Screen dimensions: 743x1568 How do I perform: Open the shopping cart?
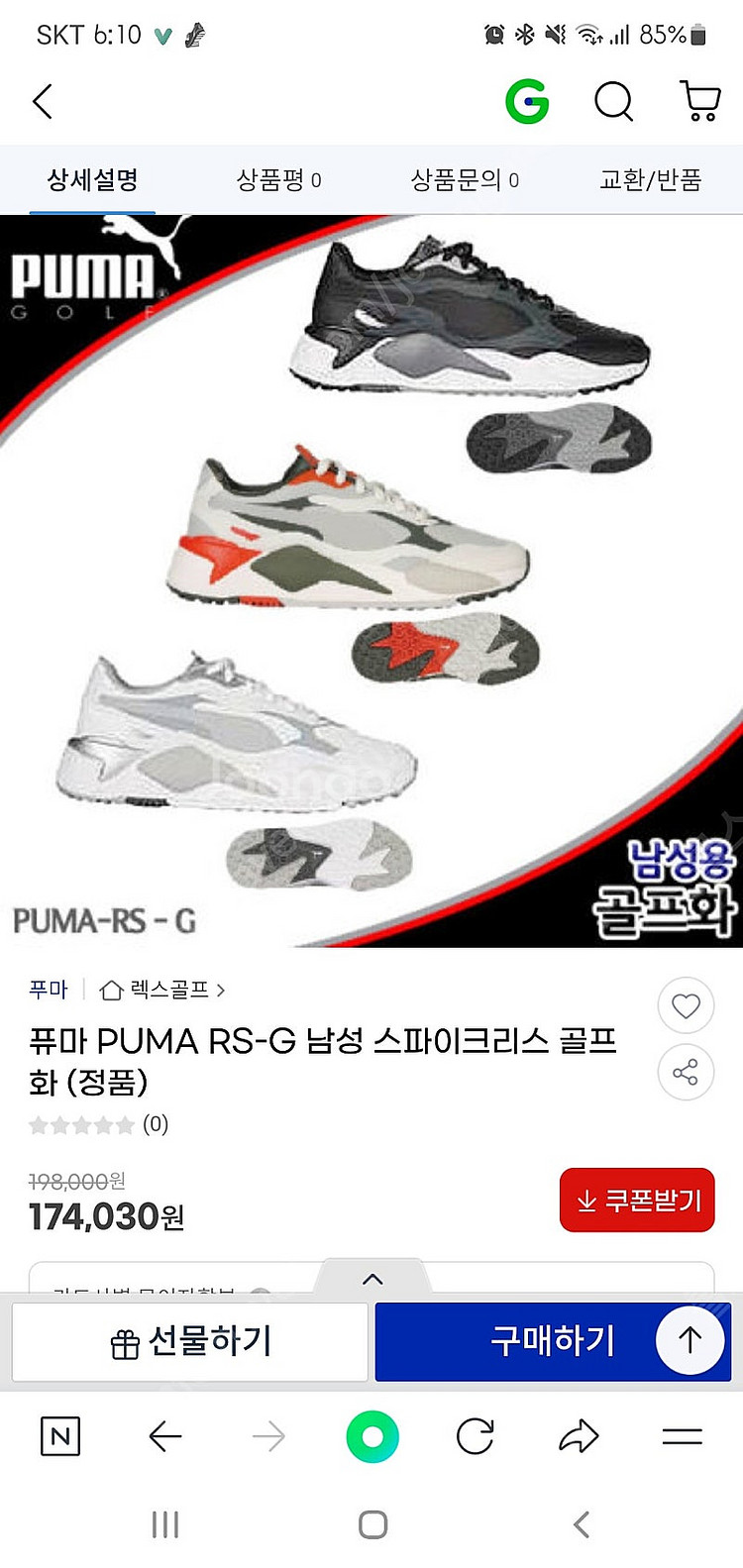click(699, 101)
